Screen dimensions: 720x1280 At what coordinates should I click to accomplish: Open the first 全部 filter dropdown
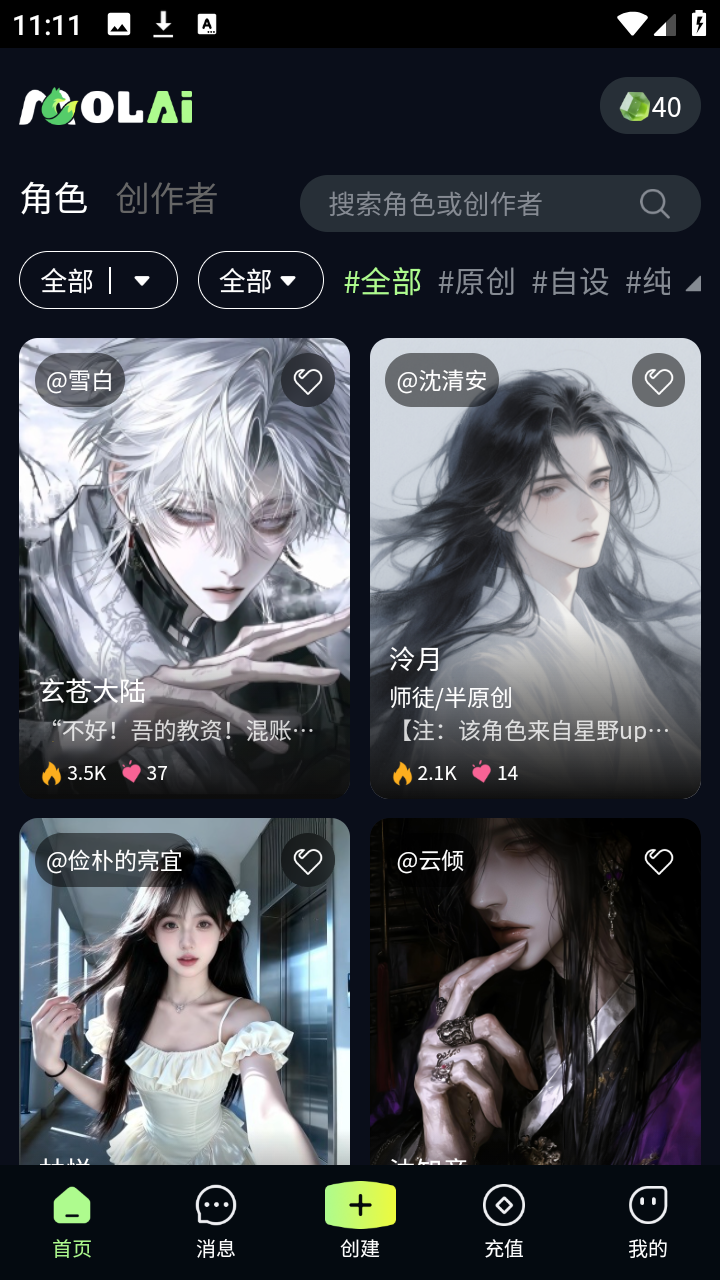coord(97,281)
